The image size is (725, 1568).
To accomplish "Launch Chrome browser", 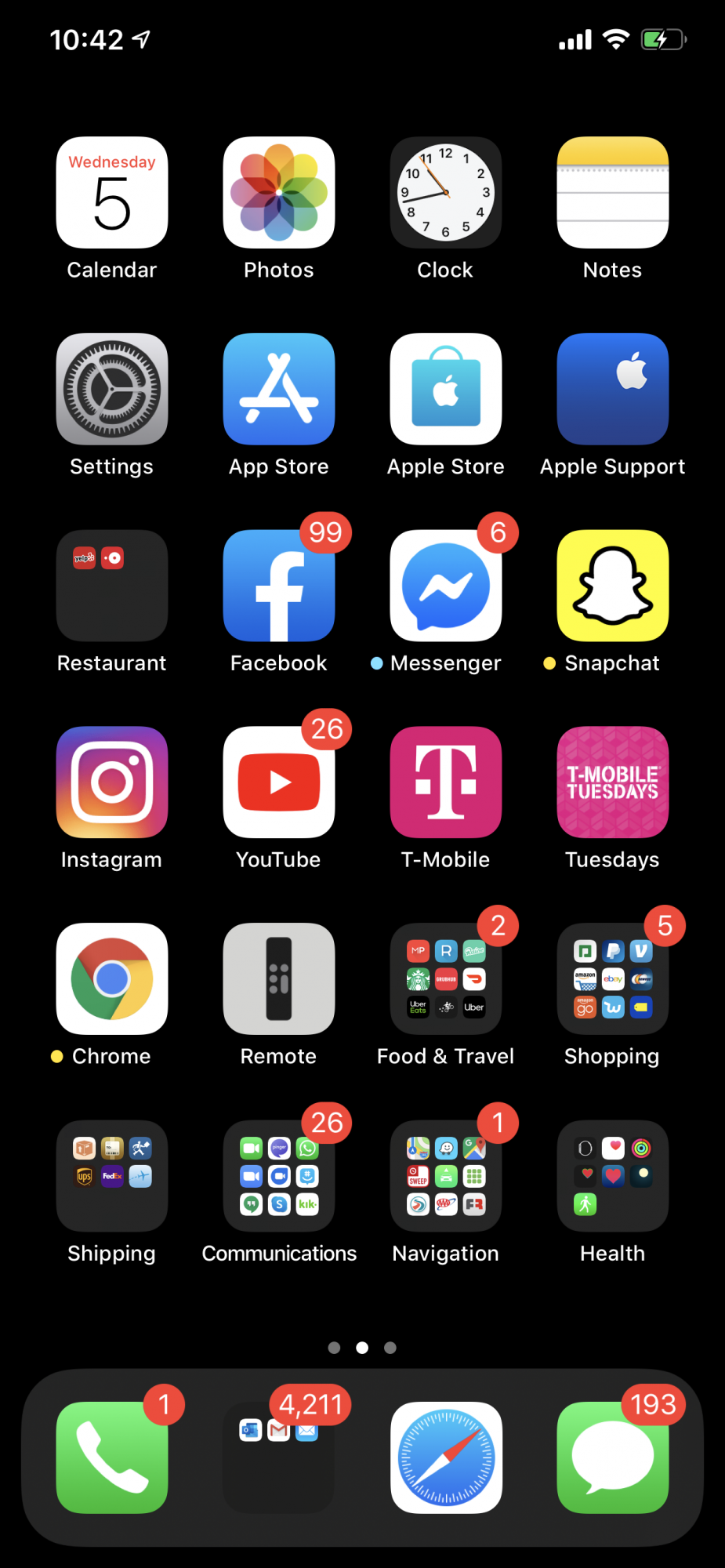I will (112, 979).
